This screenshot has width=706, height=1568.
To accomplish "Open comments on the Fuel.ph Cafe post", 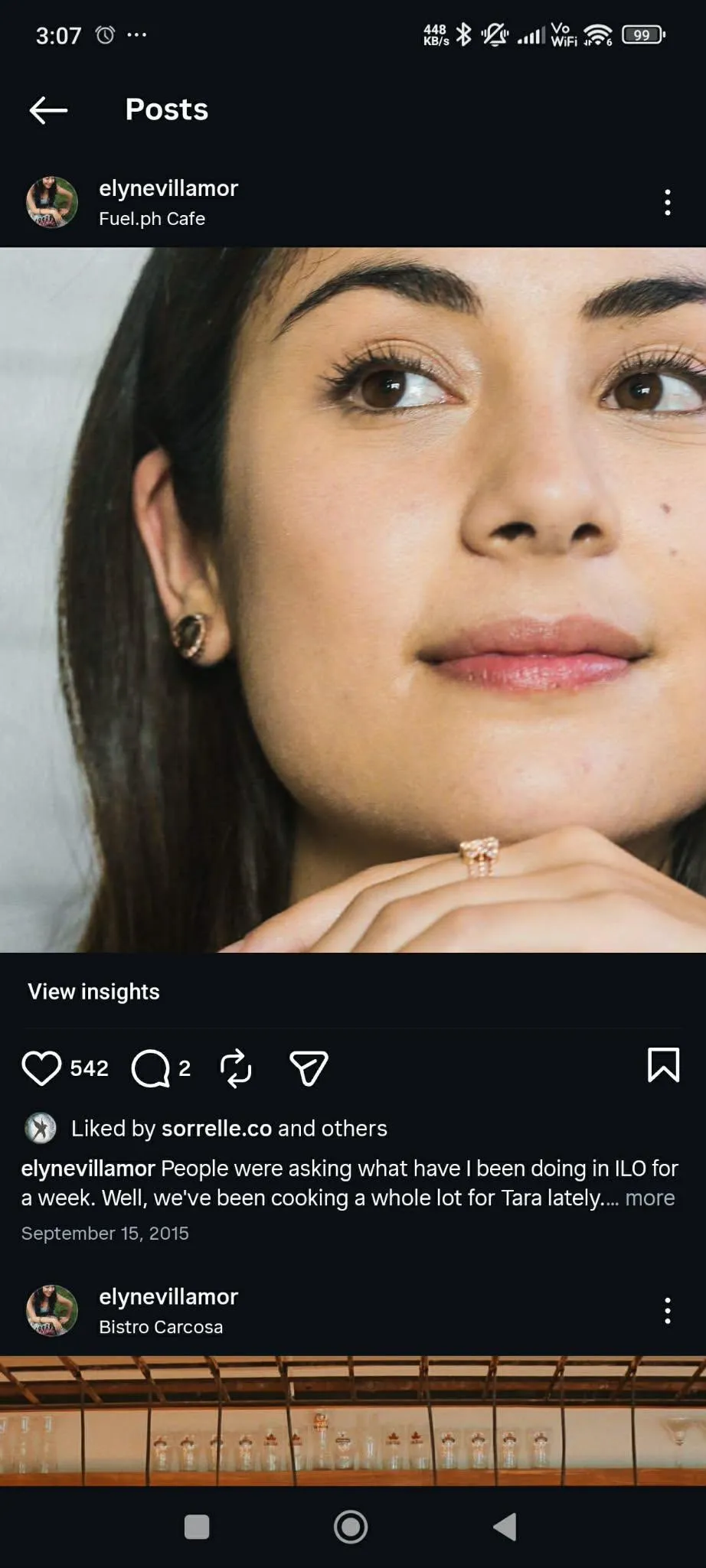I will point(151,1068).
